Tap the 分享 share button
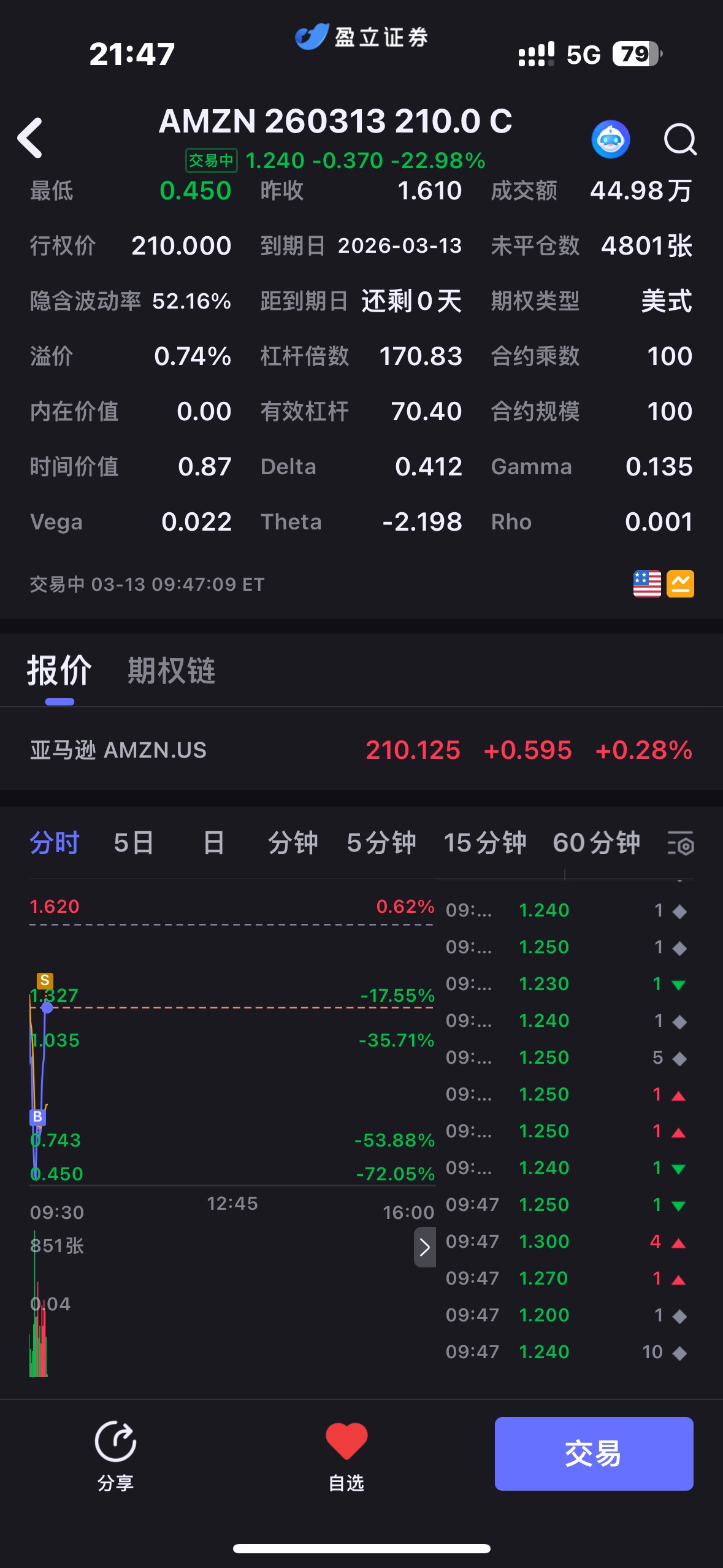This screenshot has width=723, height=1568. pos(115,1455)
